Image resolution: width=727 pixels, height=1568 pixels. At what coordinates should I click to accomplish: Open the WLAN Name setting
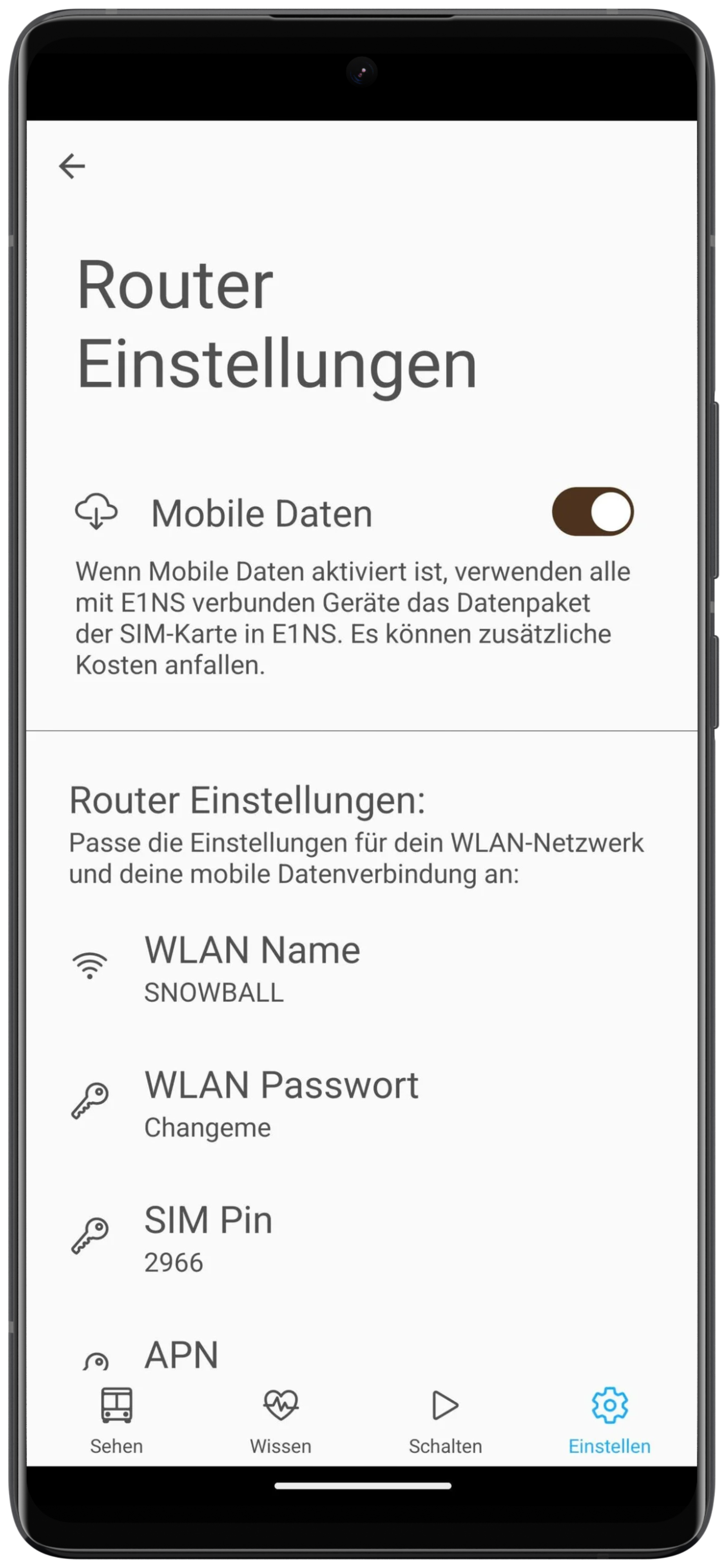(x=361, y=968)
